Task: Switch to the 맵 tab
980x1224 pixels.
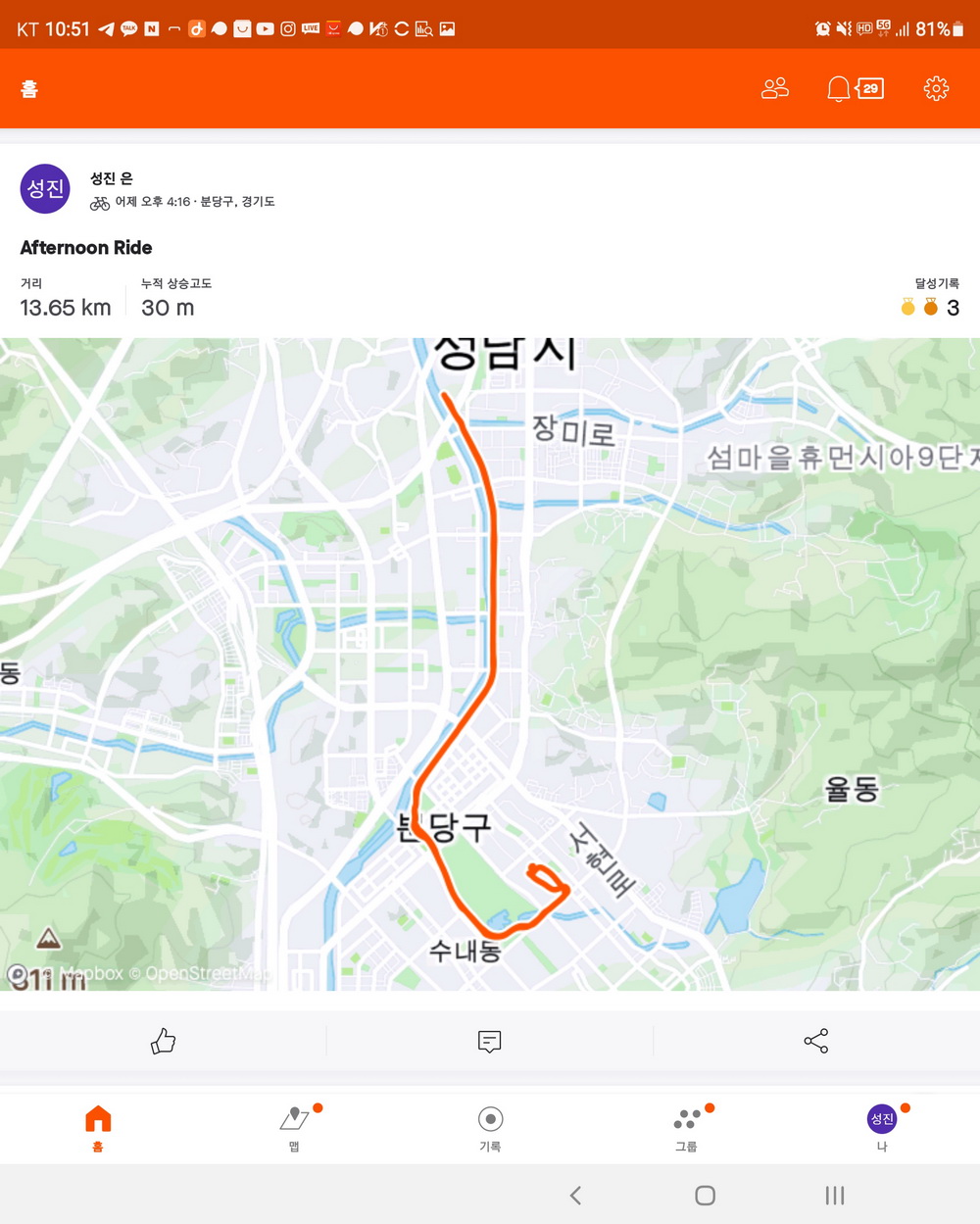Action: click(x=294, y=1127)
